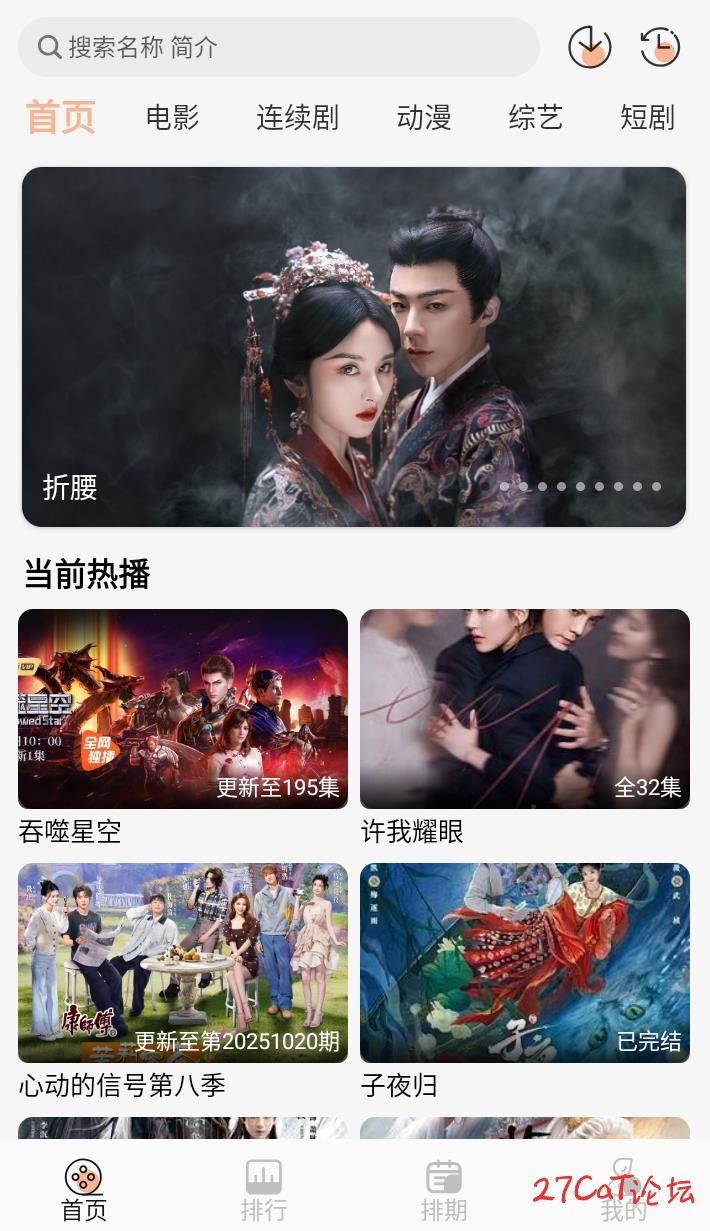
Task: Go to 排行 in the bottom navigation
Action: click(264, 1189)
